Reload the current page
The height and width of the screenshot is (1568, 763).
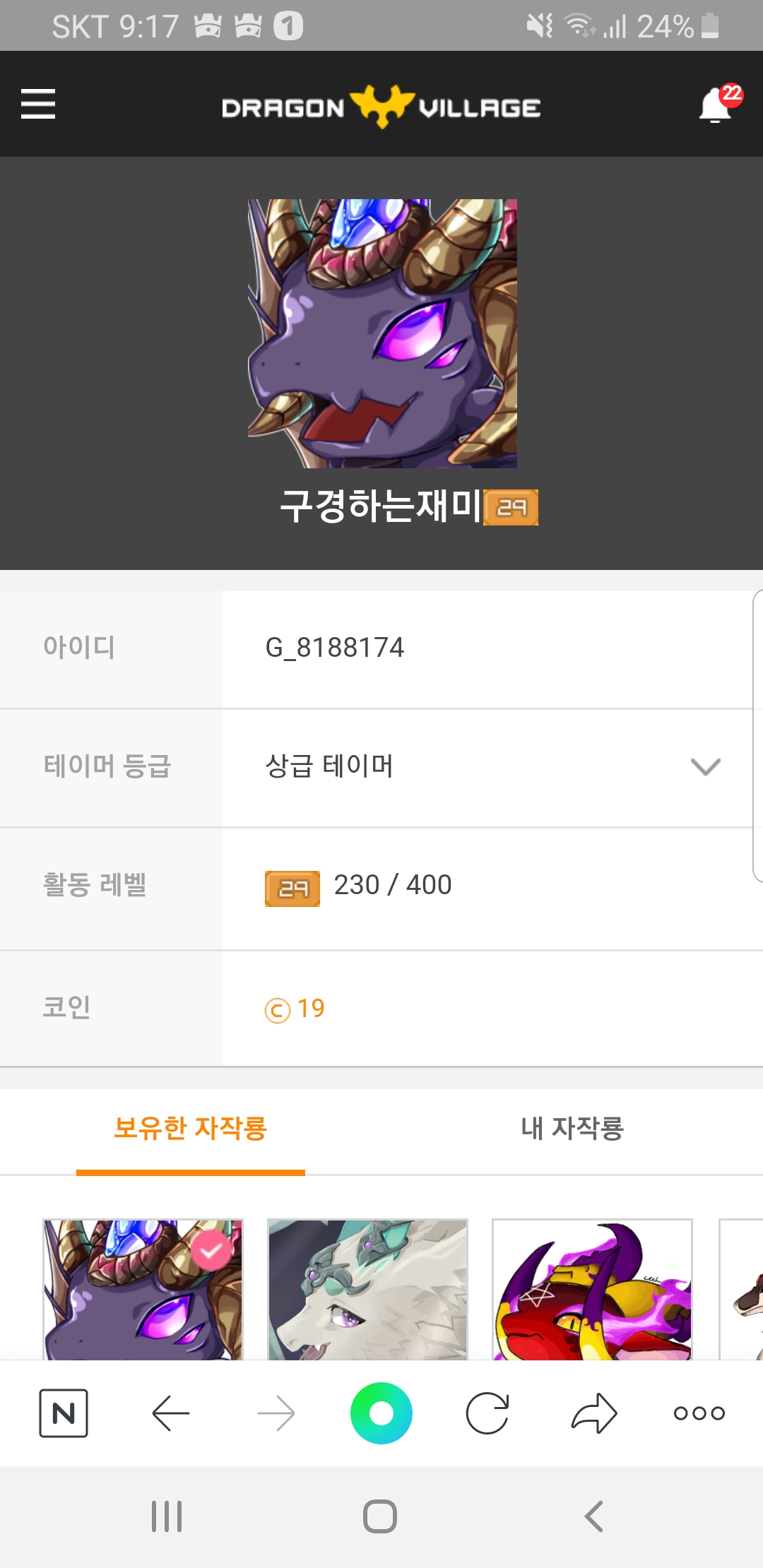tap(487, 1413)
